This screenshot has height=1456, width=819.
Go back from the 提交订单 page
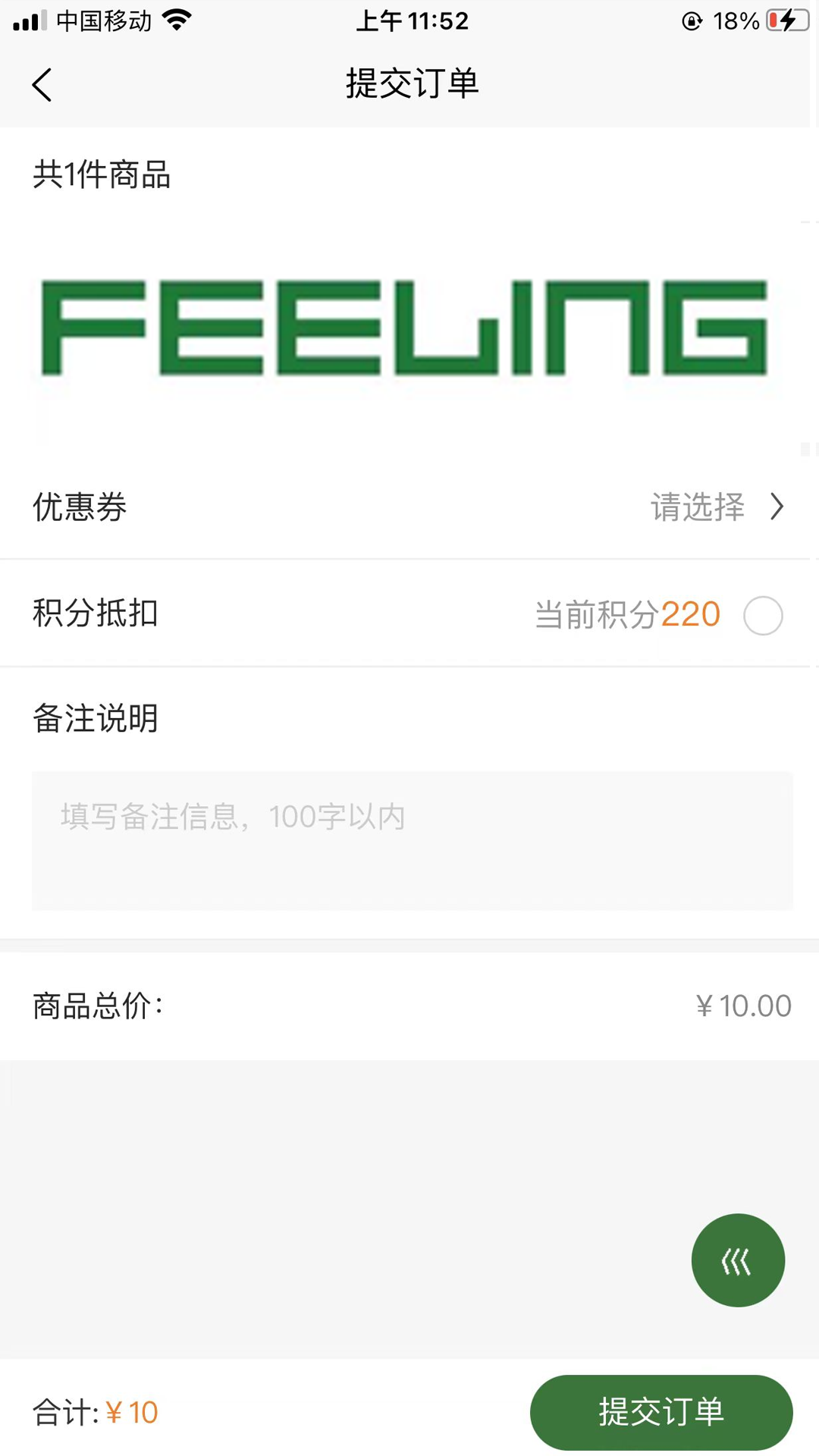point(42,84)
